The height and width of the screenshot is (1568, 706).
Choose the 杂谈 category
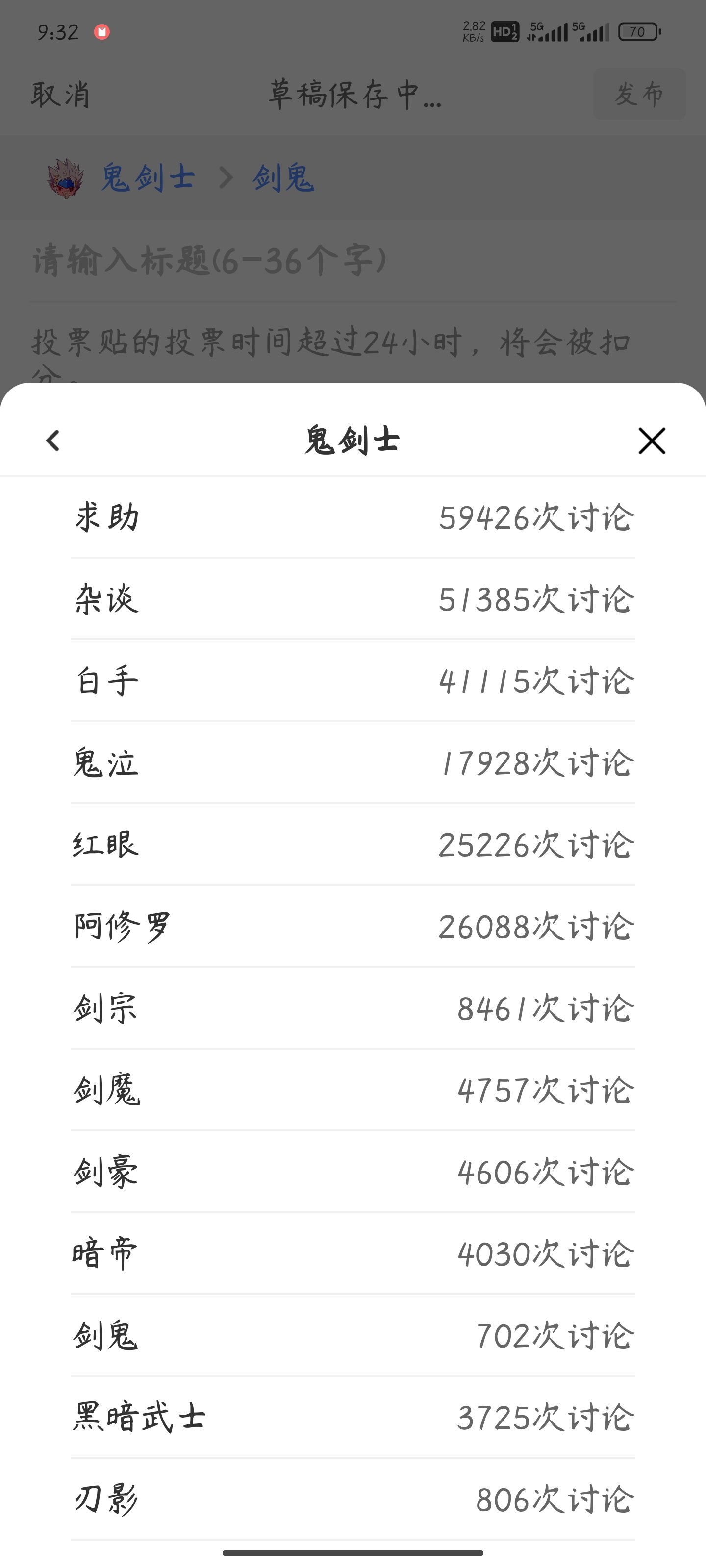[353, 599]
